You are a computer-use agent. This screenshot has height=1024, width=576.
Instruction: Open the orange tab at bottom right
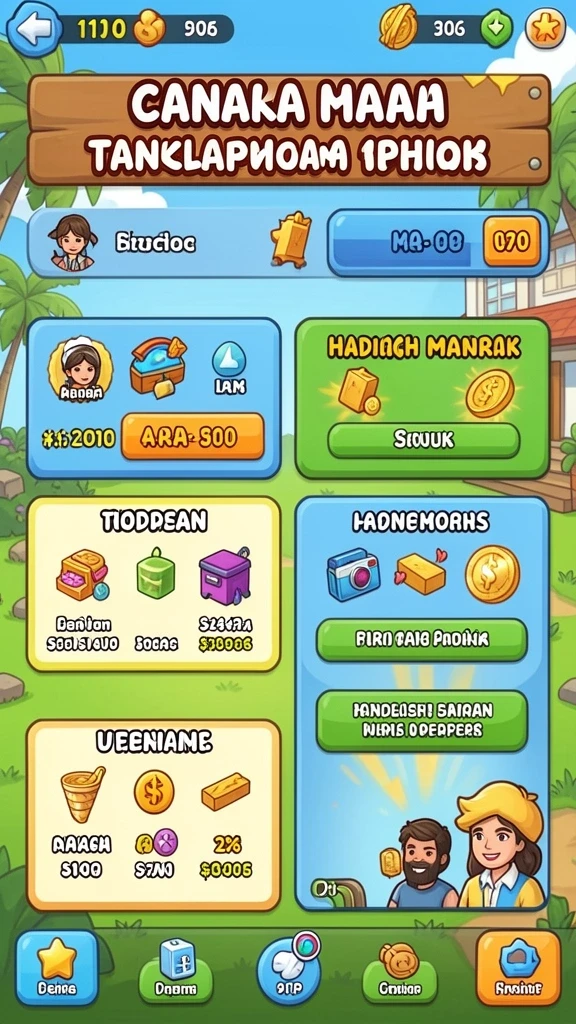point(519,968)
